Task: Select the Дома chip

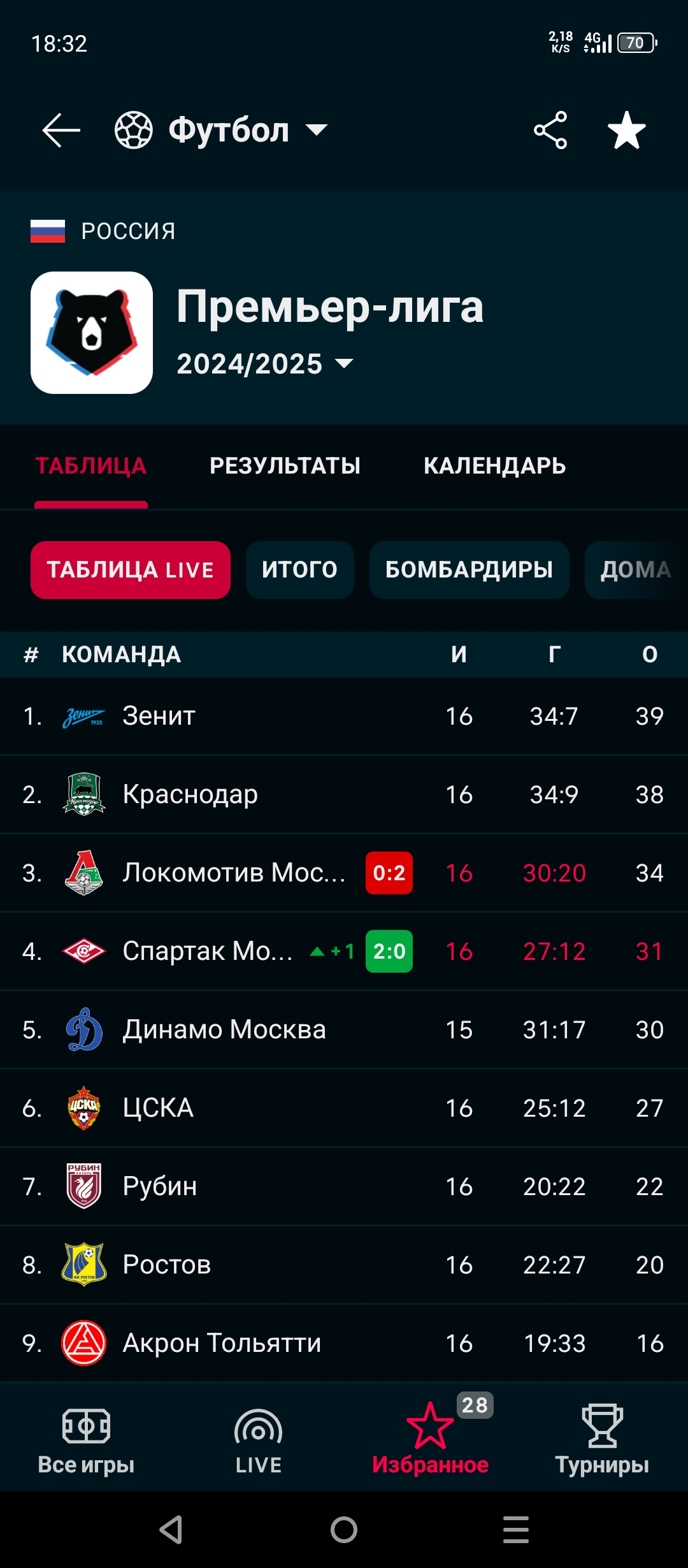Action: pyautogui.click(x=636, y=570)
